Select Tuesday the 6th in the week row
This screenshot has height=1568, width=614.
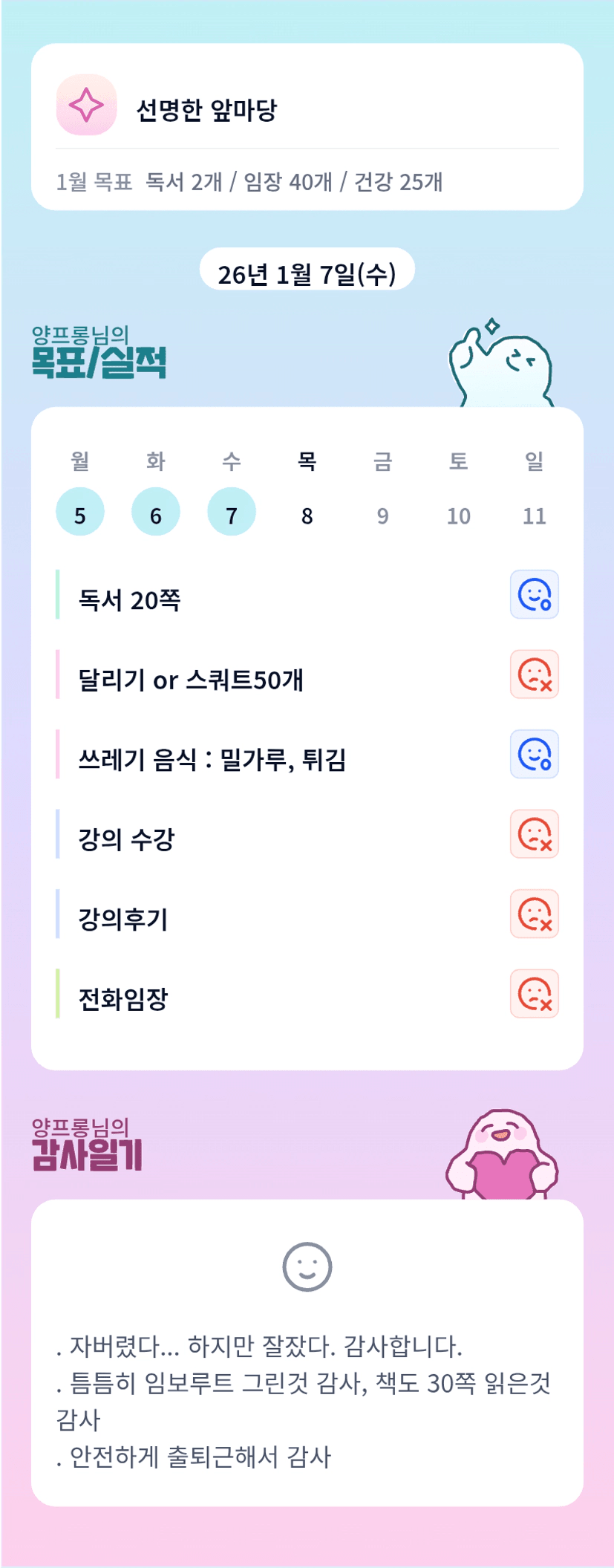156,513
